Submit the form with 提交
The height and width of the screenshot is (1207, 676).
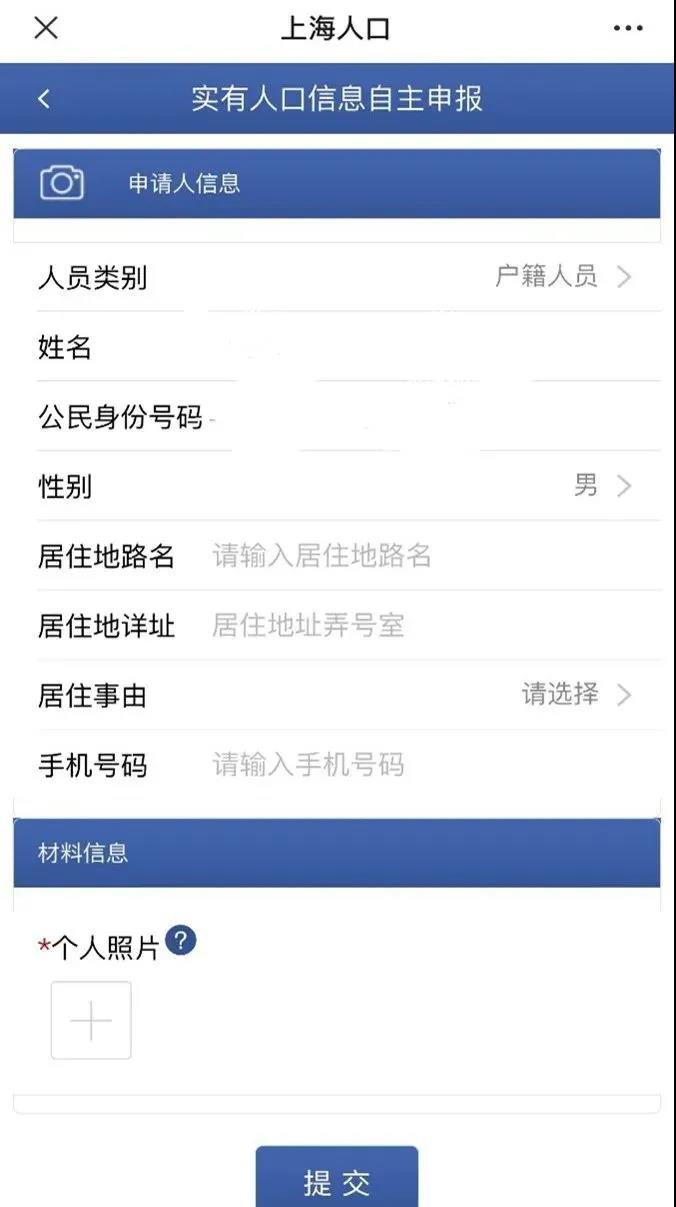coord(337,1182)
